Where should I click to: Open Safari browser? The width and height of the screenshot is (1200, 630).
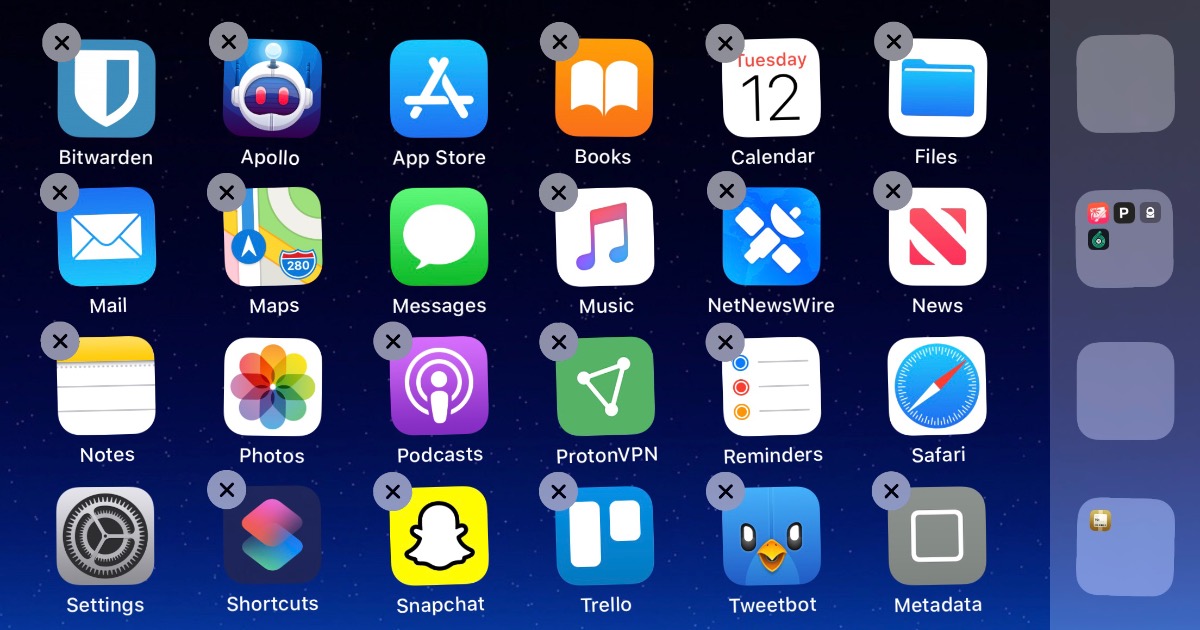tap(937, 386)
